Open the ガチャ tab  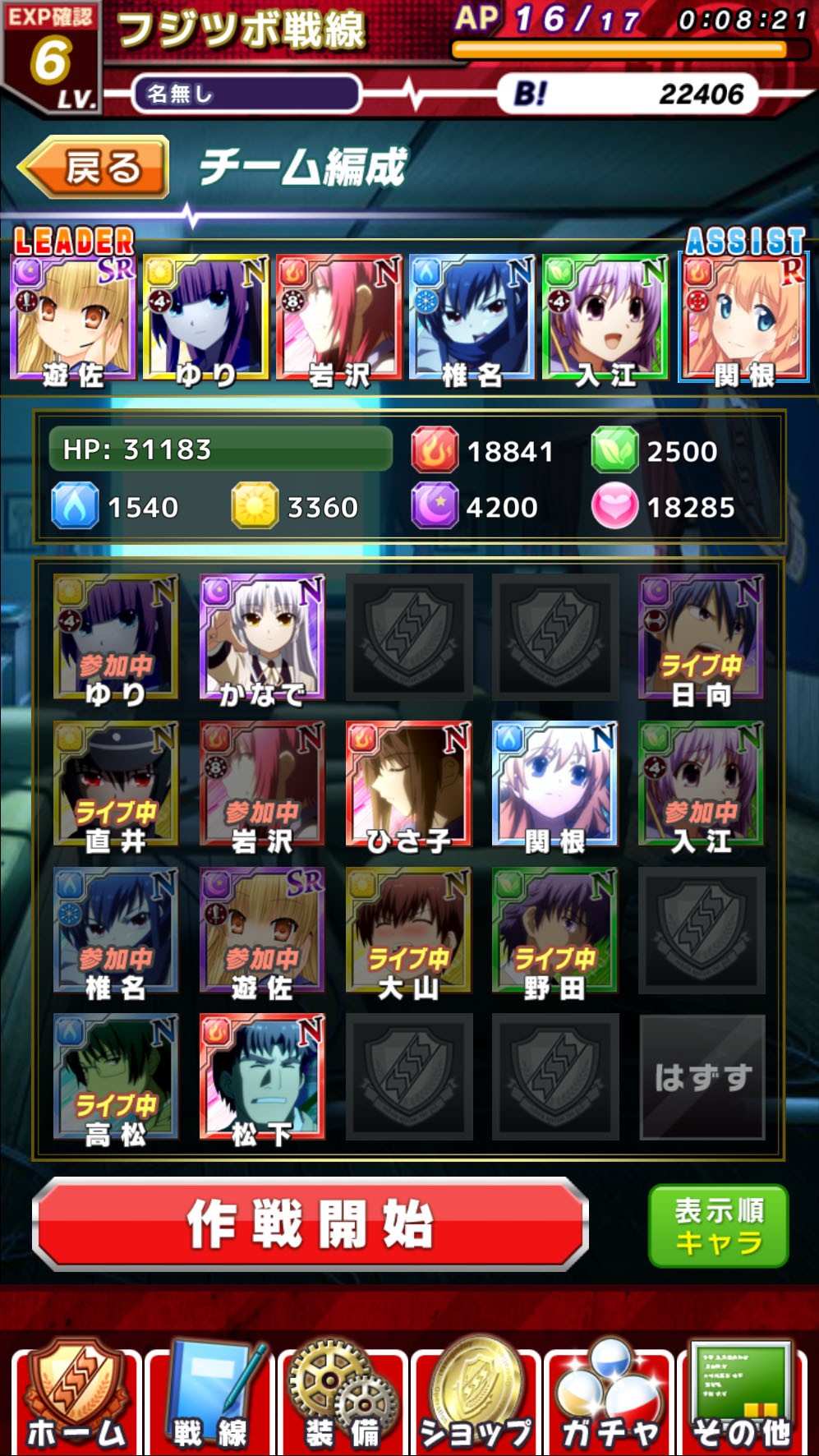(609, 1397)
